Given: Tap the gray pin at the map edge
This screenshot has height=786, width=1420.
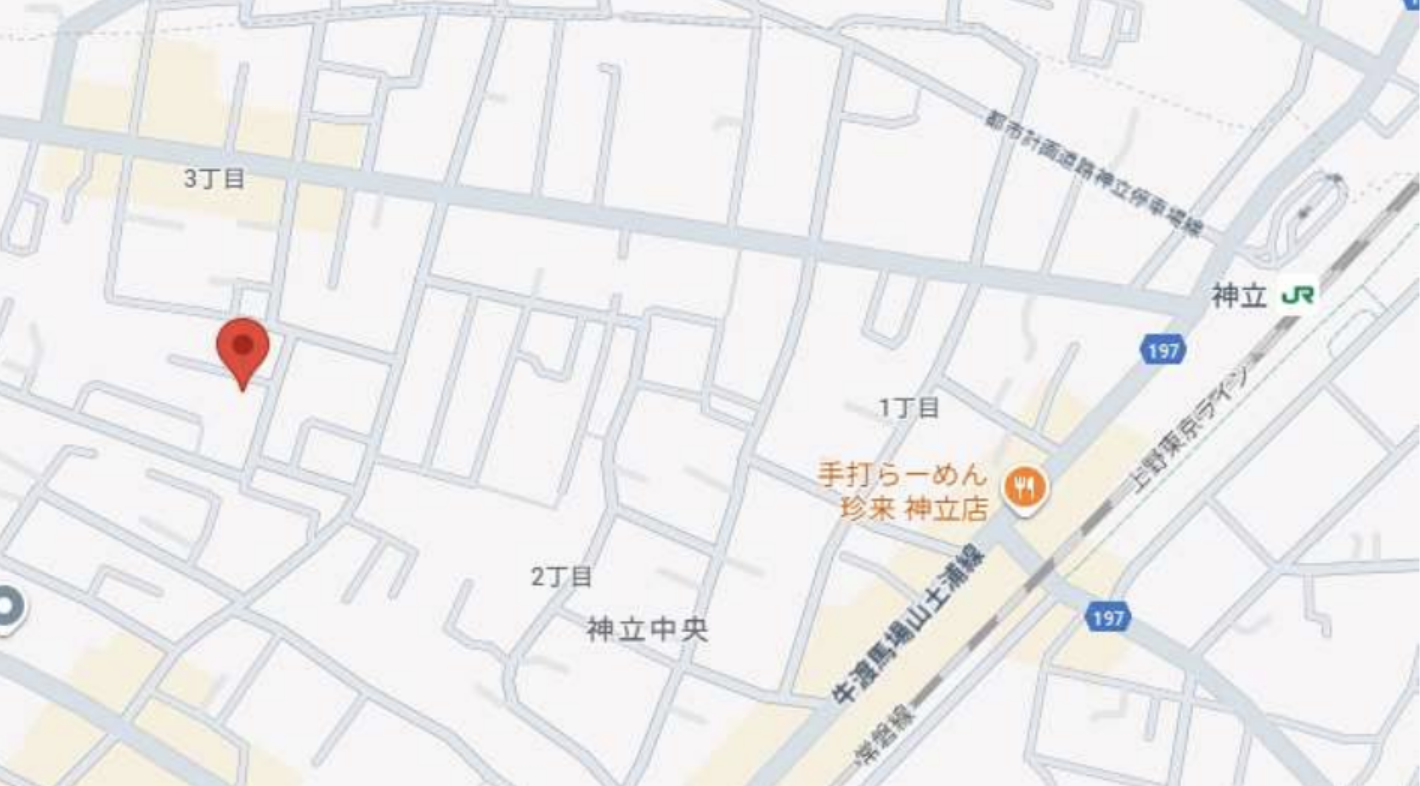Looking at the screenshot, I should pyautogui.click(x=9, y=606).
